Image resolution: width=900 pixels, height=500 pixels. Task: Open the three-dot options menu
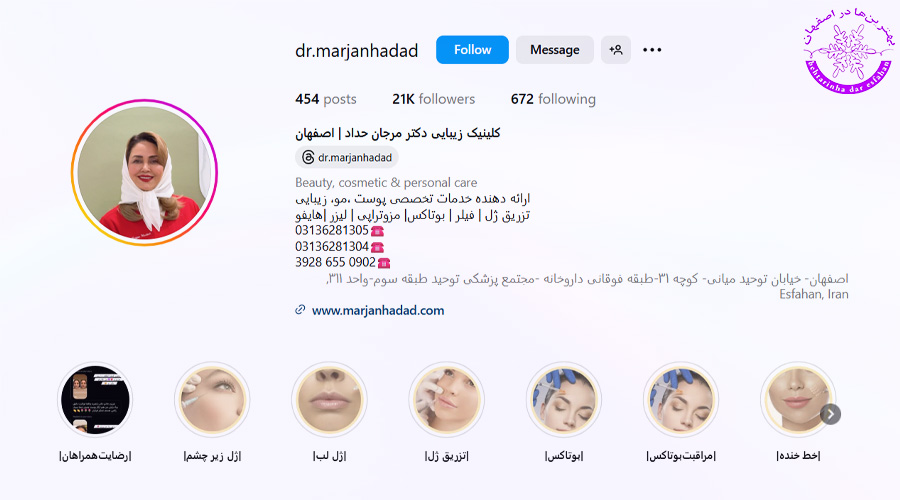(x=652, y=50)
